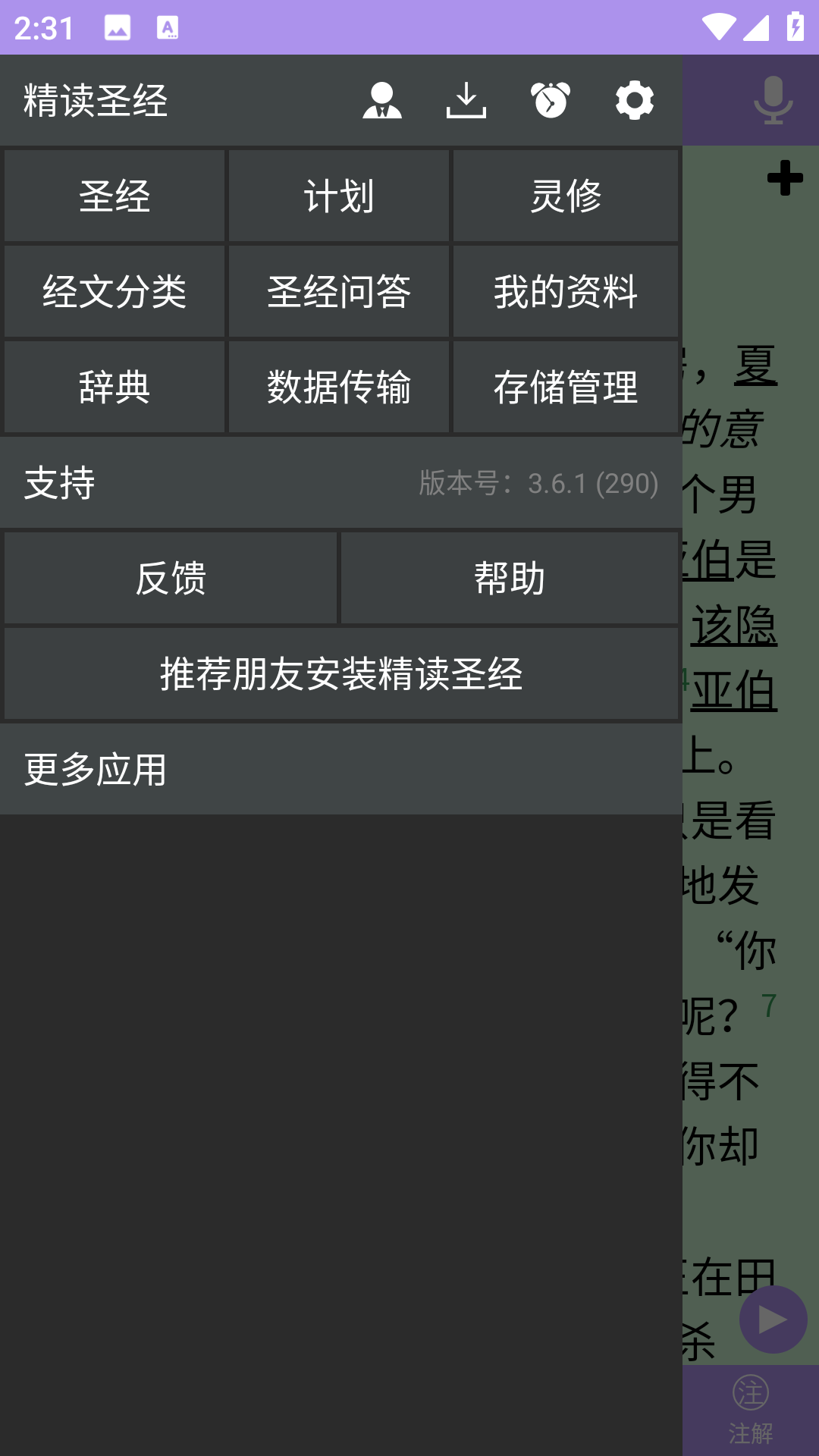Image resolution: width=819 pixels, height=1456 pixels.
Task: Open 灵修 devotionals
Action: (x=566, y=196)
